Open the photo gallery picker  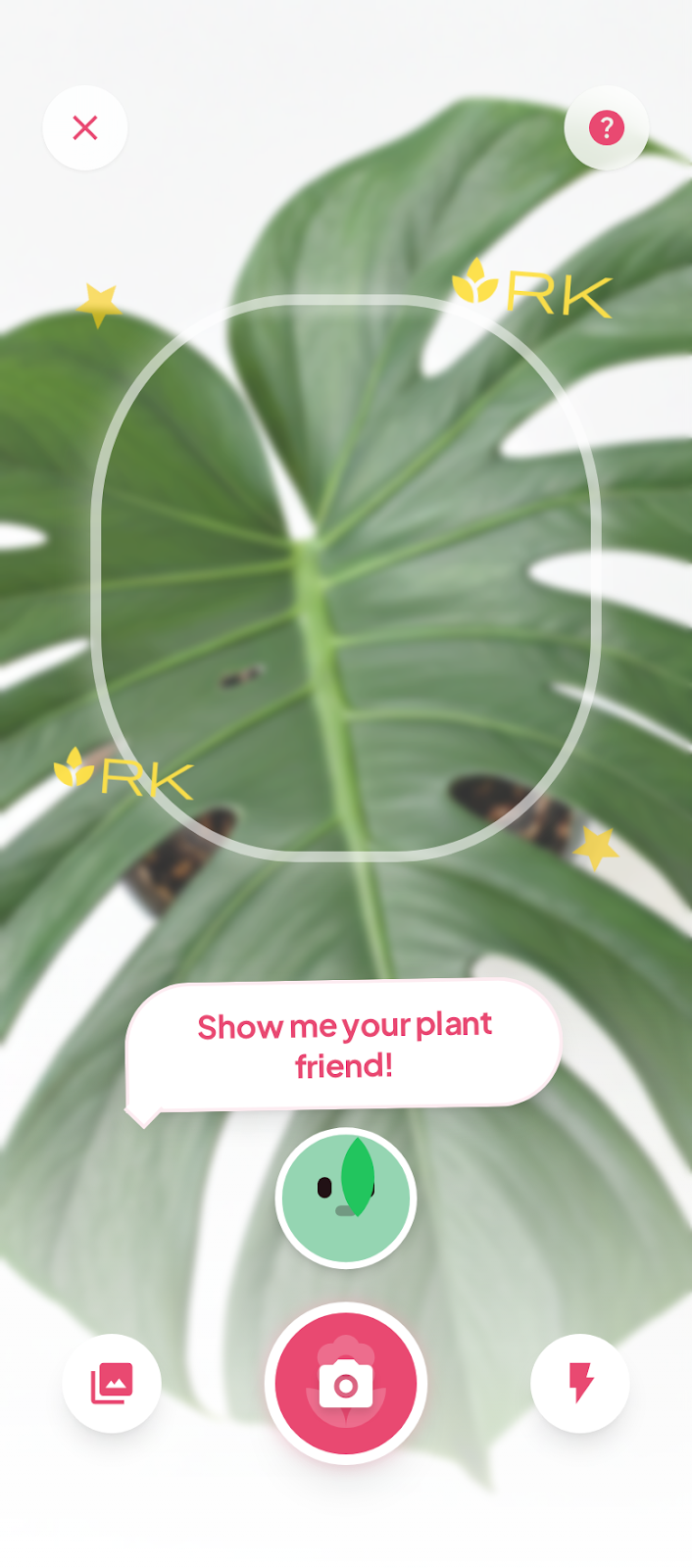[112, 1383]
